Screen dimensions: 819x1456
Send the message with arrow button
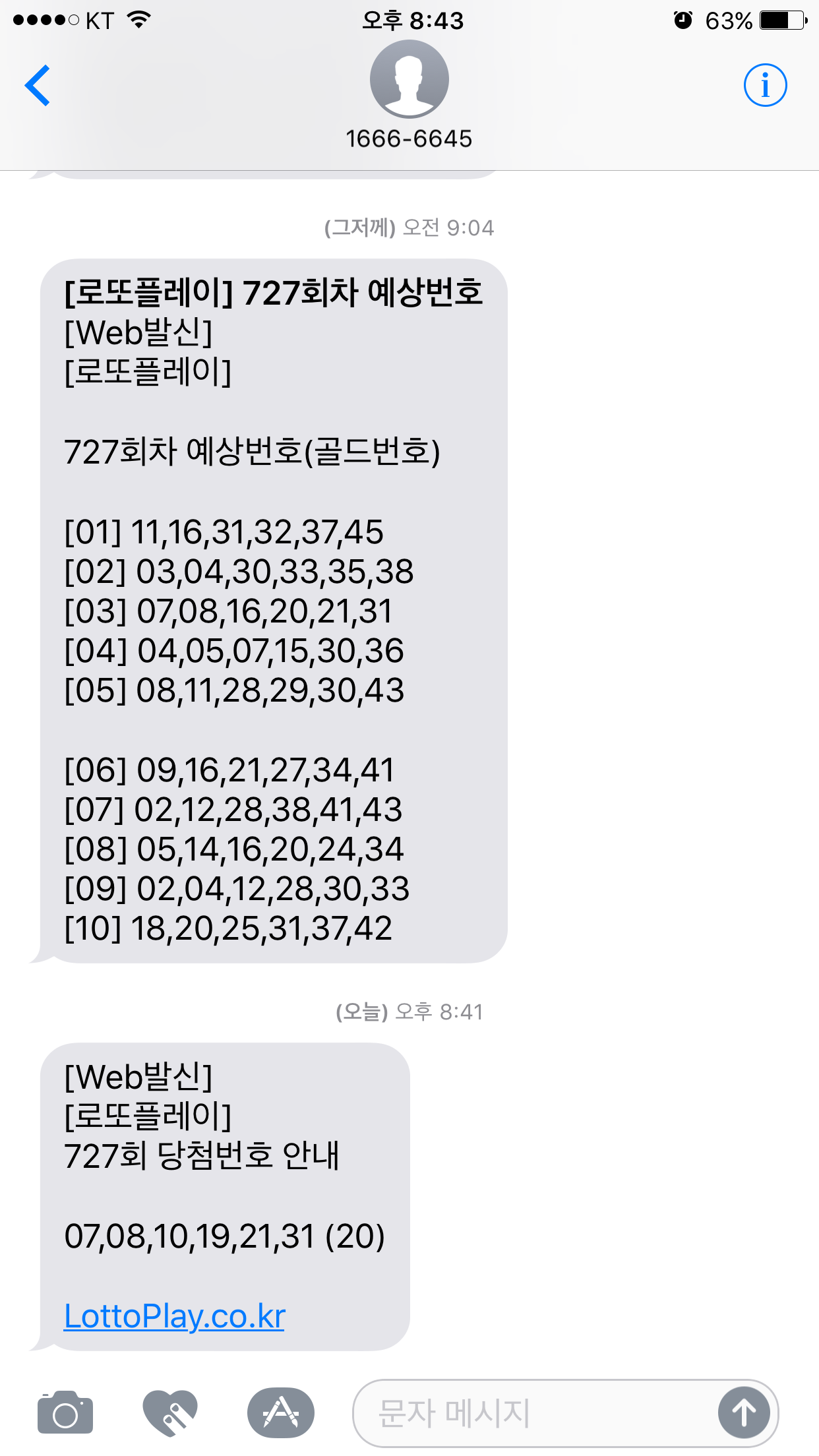(x=744, y=1413)
